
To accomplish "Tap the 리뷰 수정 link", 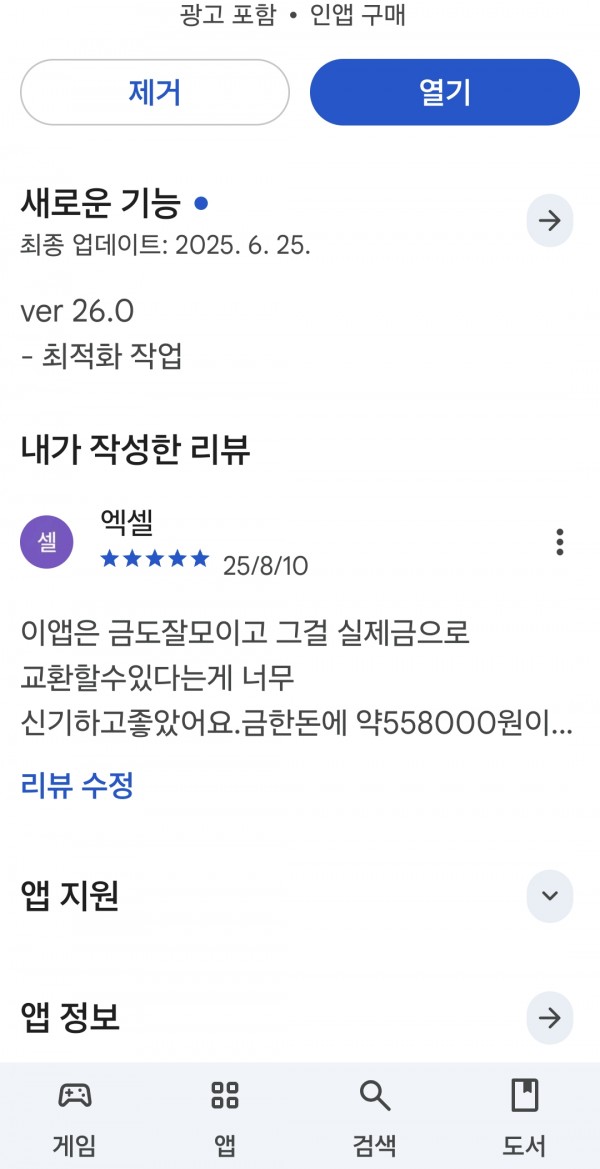I will point(78,785).
